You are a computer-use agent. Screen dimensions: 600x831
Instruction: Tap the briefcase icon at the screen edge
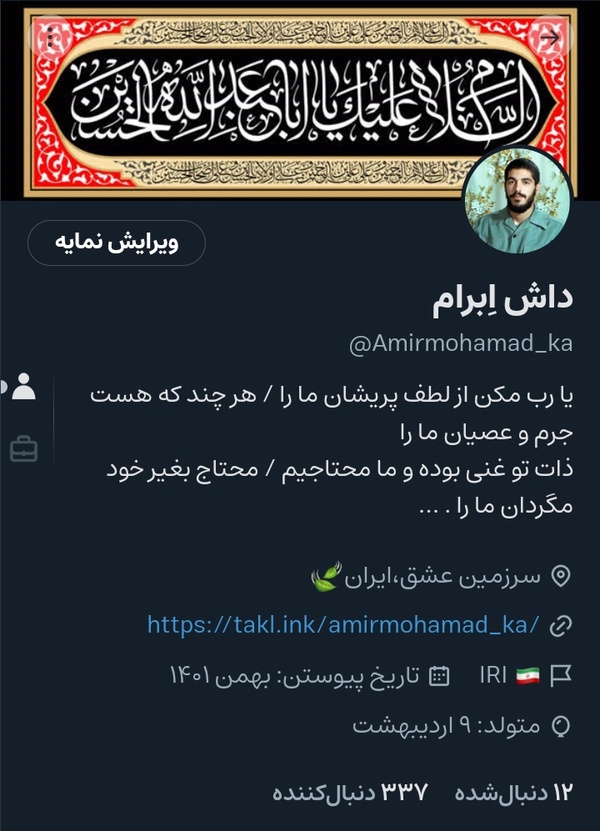coord(24,449)
